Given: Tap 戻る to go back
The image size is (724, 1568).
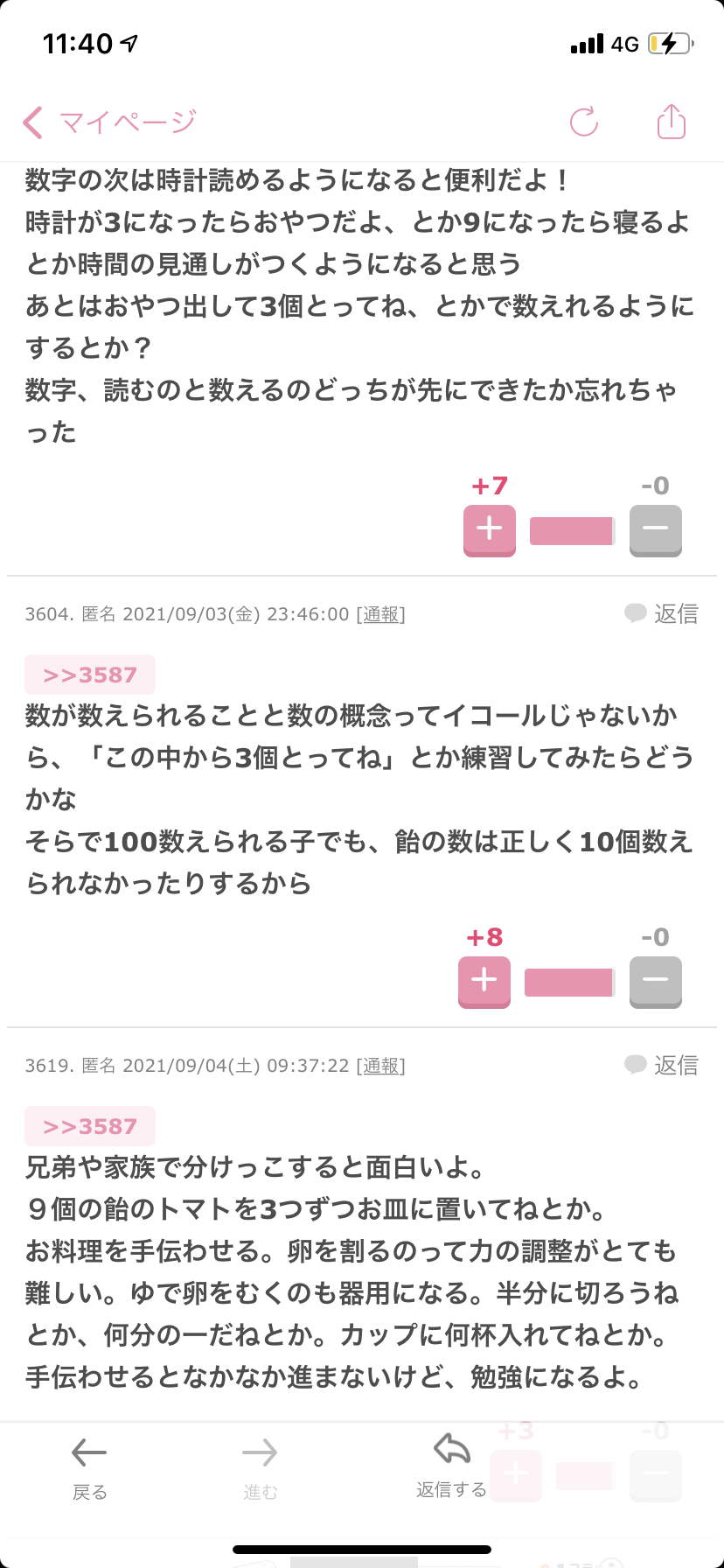Looking at the screenshot, I should point(89,1468).
